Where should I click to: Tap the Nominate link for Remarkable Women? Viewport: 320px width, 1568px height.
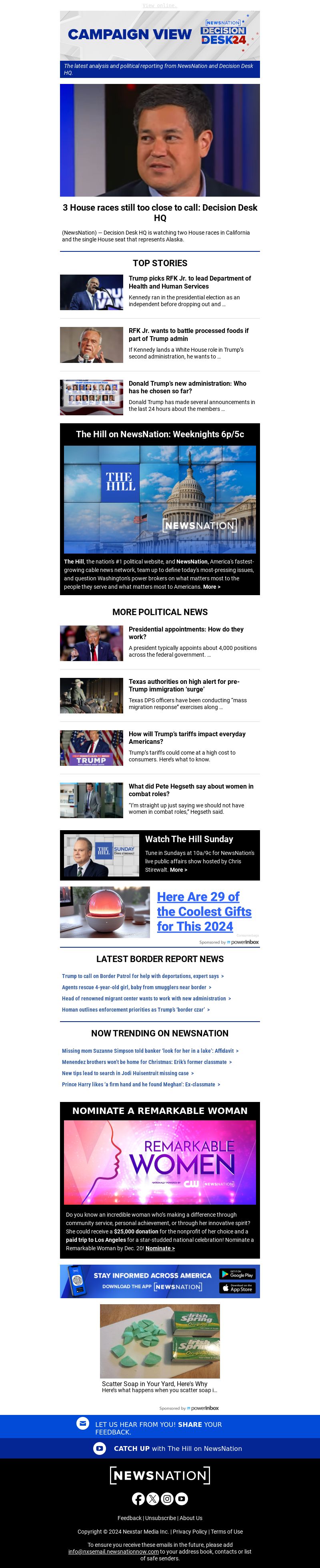[x=160, y=1248]
